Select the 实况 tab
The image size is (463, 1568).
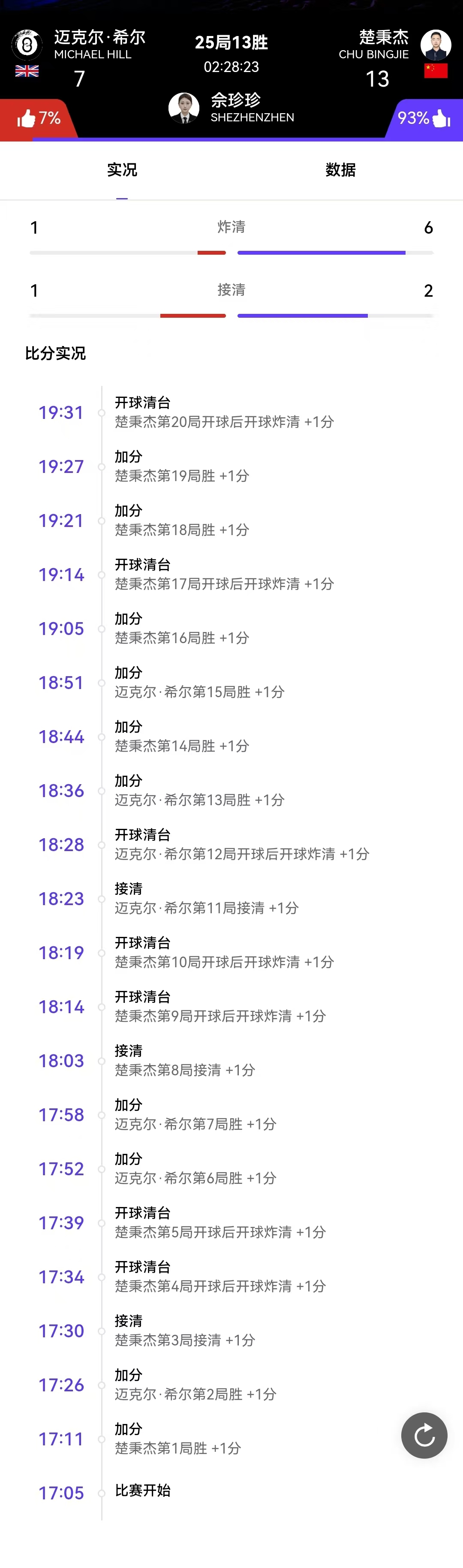click(122, 170)
